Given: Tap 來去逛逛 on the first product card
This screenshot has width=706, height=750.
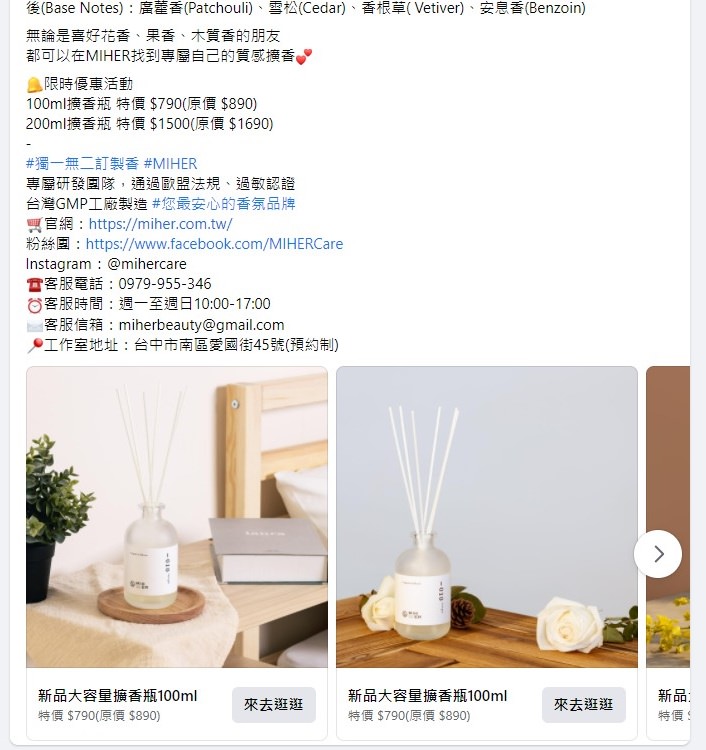Looking at the screenshot, I should 274,705.
